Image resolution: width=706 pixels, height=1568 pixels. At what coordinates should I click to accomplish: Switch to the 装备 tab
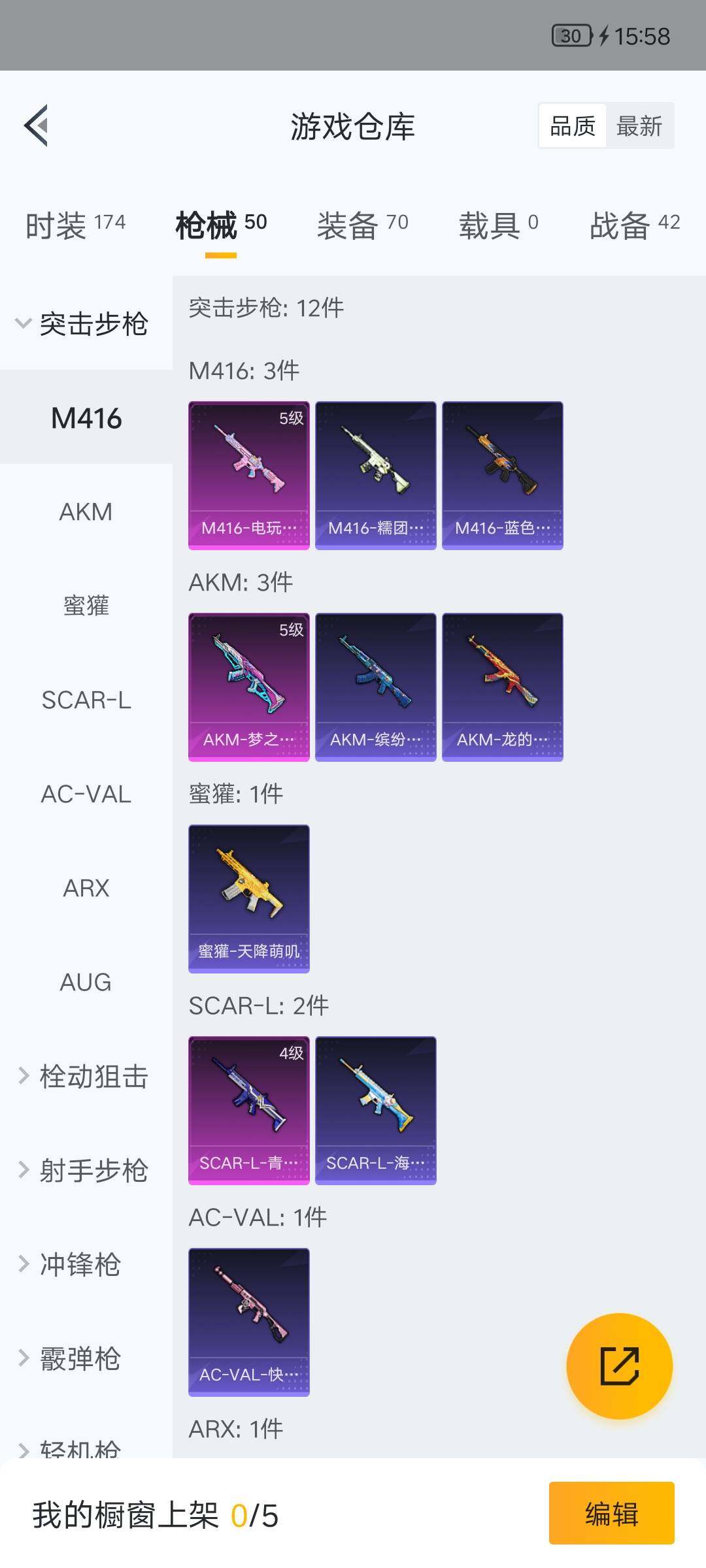tap(363, 223)
